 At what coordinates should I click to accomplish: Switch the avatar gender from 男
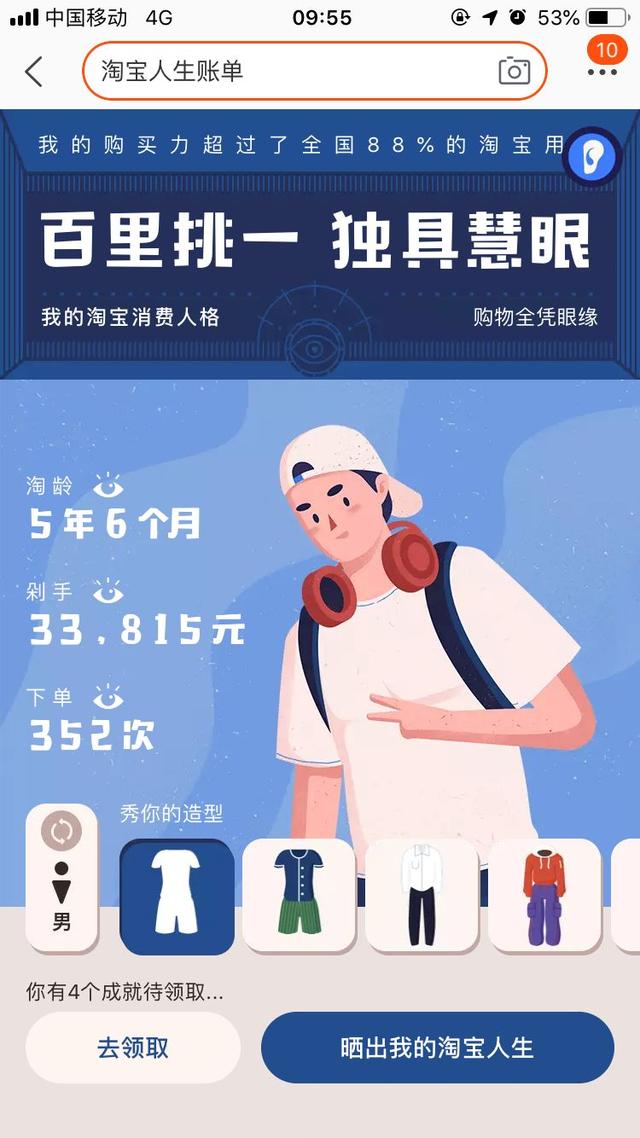tap(62, 877)
